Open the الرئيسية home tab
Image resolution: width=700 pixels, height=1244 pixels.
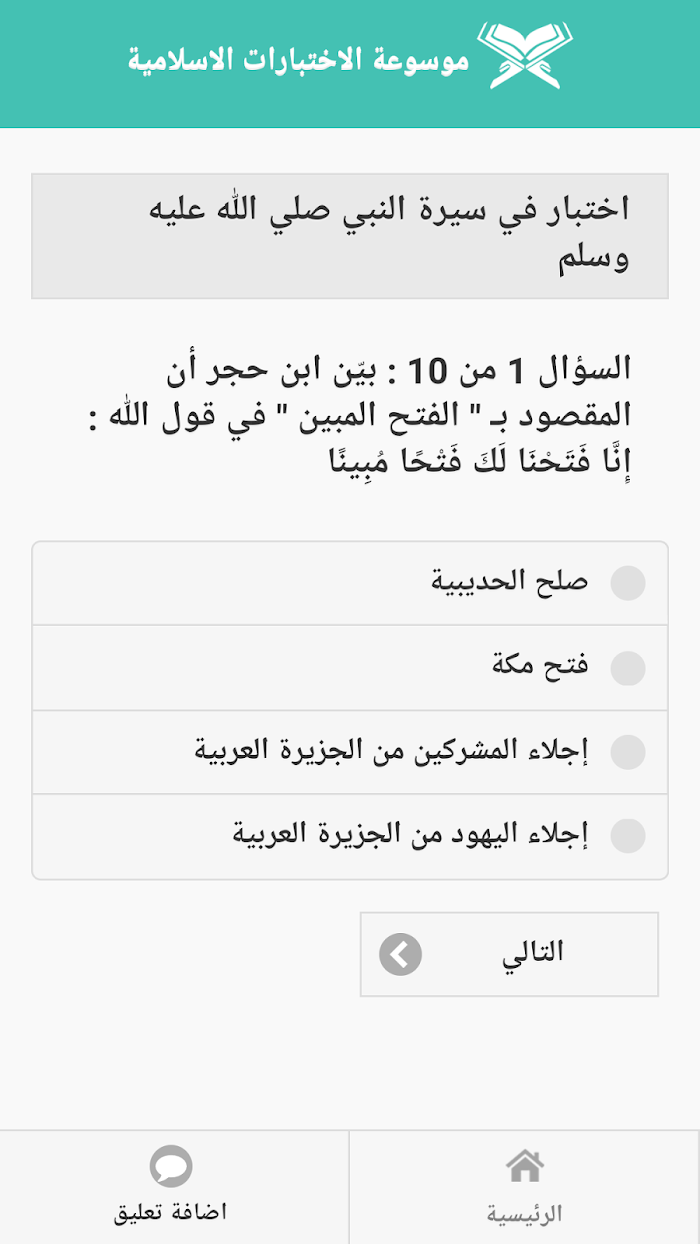click(524, 1188)
